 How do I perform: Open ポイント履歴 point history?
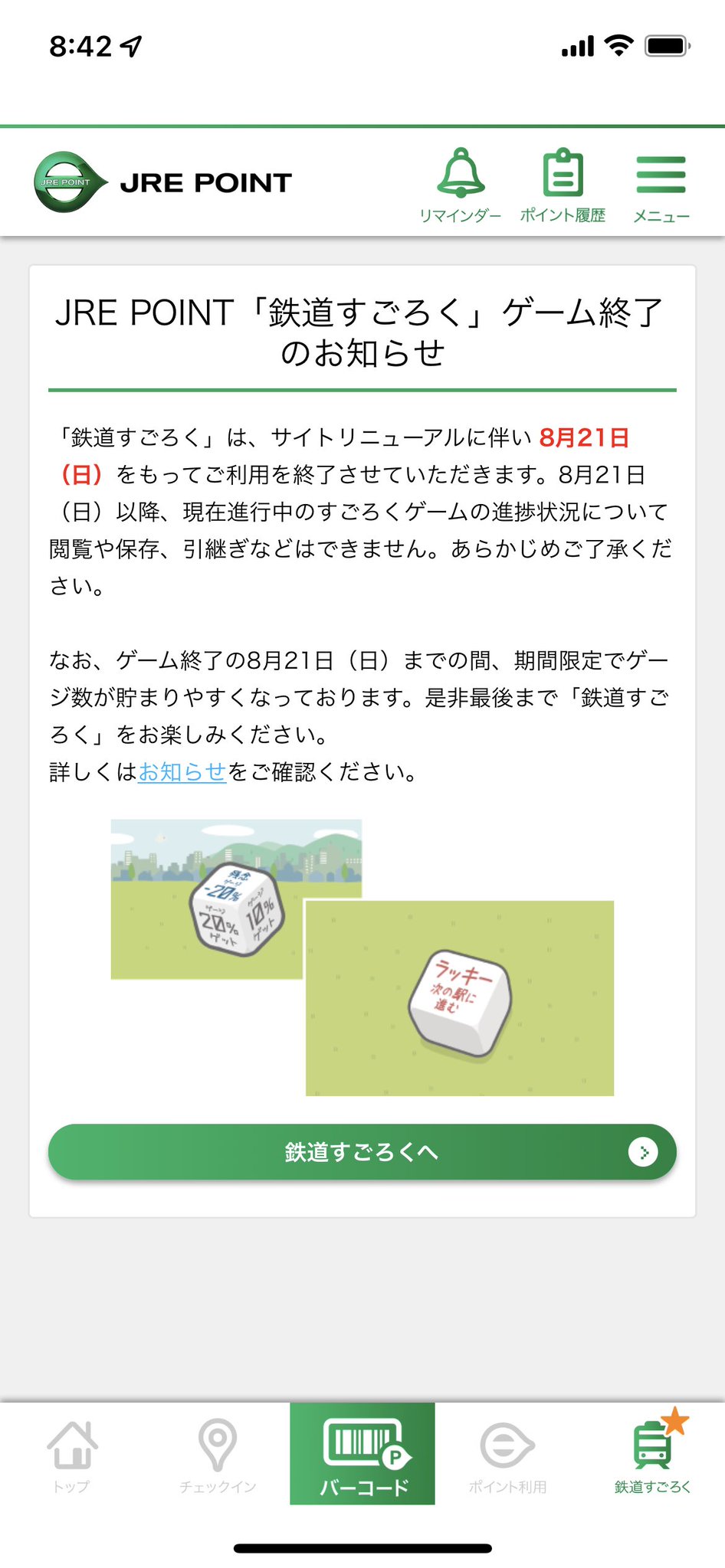pyautogui.click(x=563, y=185)
